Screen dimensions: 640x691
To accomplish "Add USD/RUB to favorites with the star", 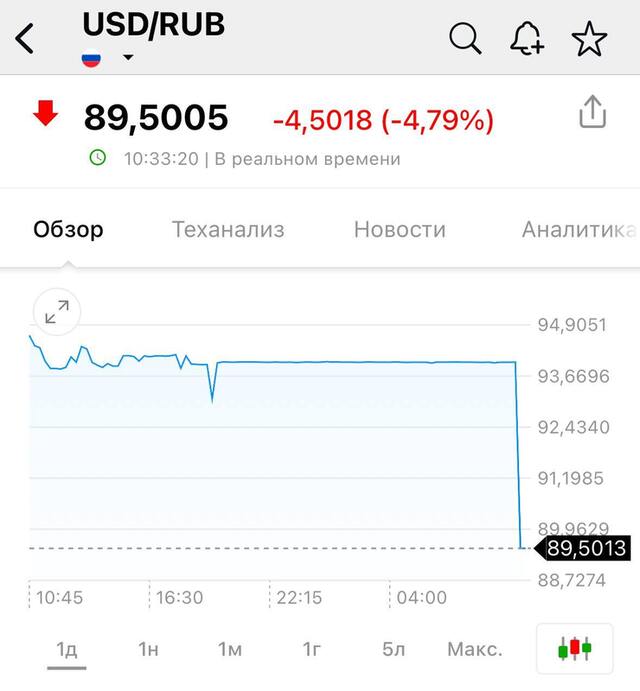I will 589,38.
